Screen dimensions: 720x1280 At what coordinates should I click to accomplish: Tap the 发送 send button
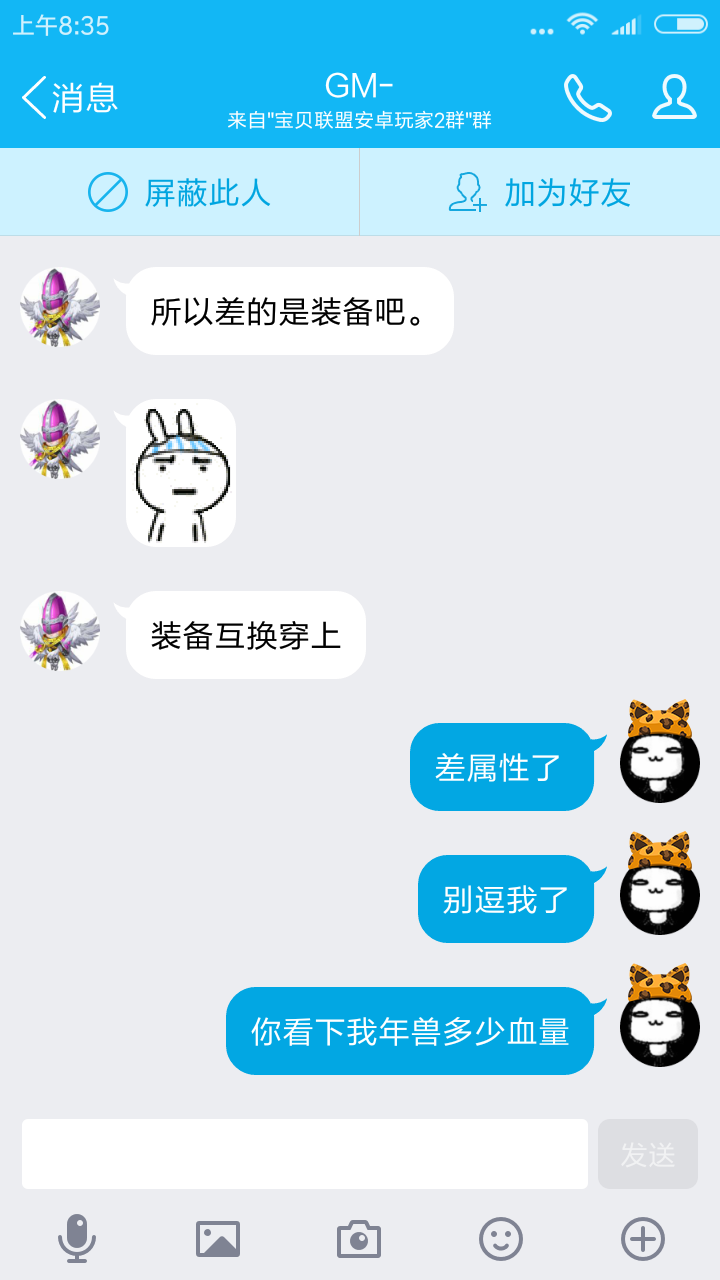point(648,1154)
